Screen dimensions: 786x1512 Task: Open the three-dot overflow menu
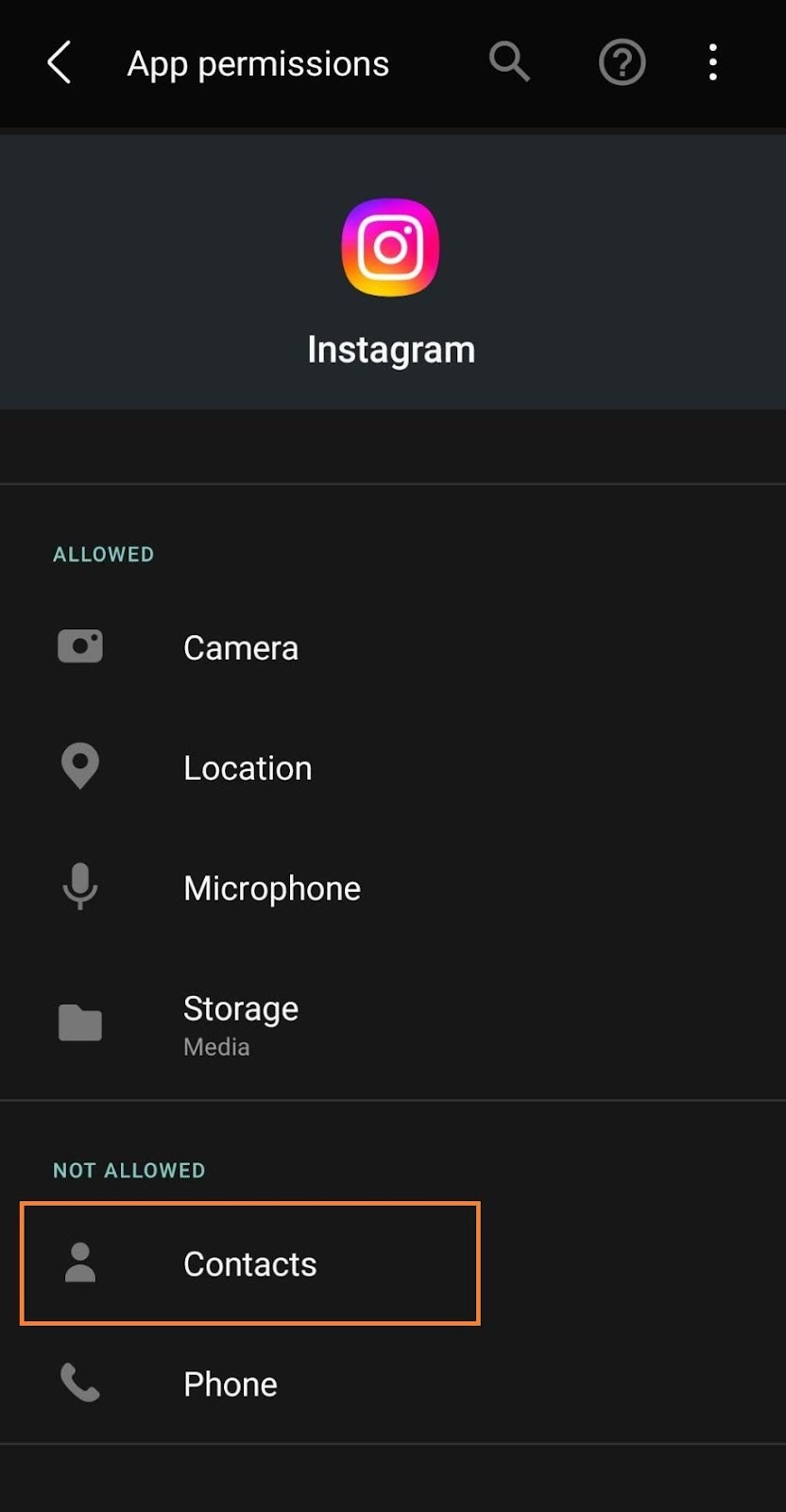[713, 63]
